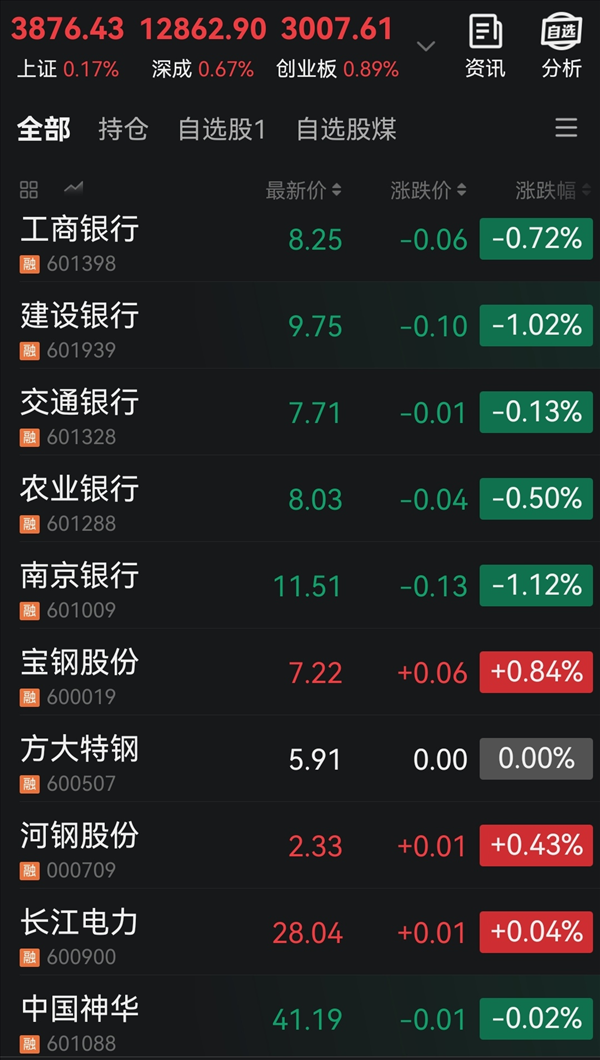Switch to the 自选股1 tab
600x1060 pixels.
tap(221, 129)
